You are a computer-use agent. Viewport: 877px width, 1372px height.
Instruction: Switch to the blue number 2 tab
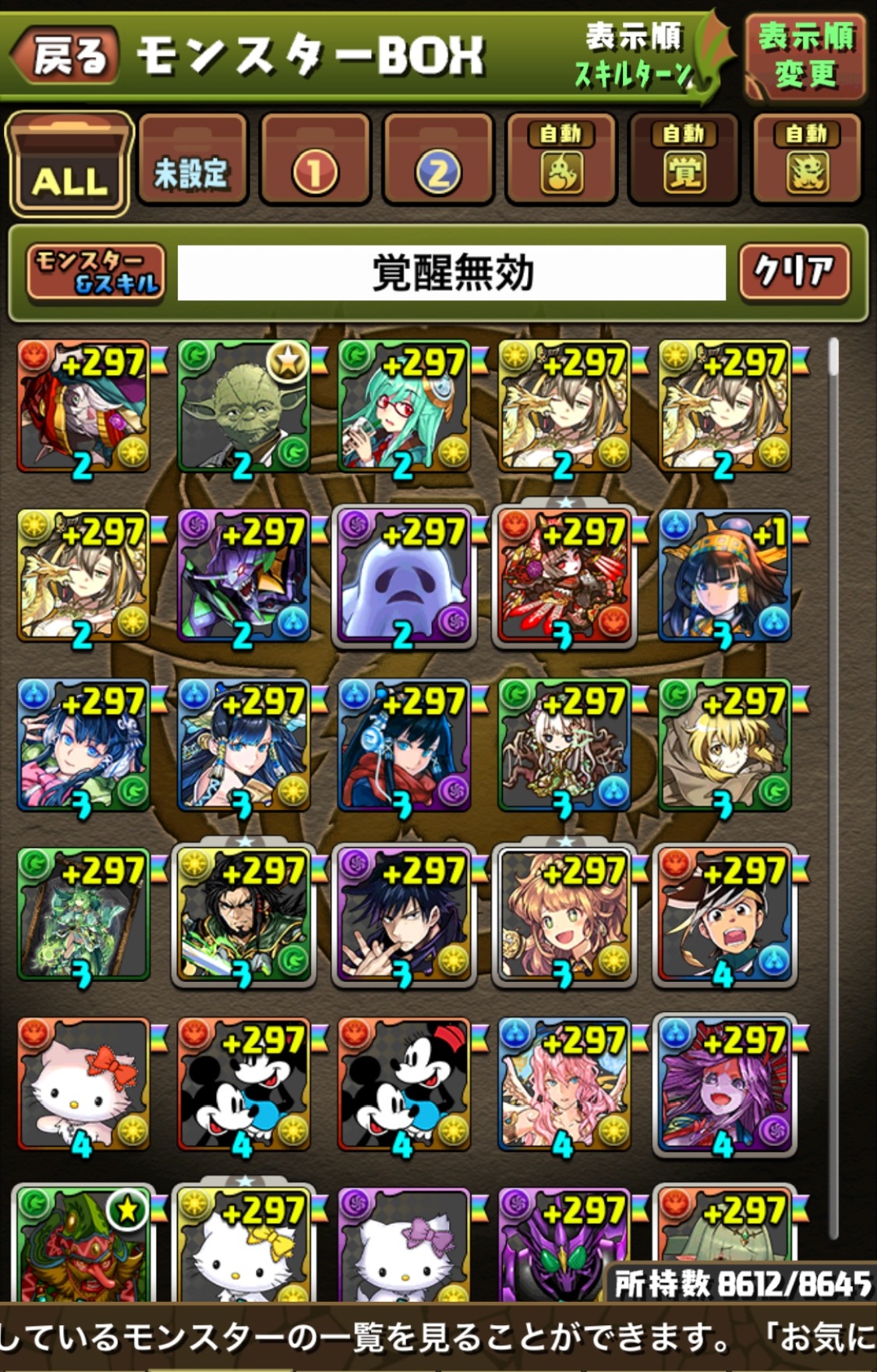click(438, 161)
